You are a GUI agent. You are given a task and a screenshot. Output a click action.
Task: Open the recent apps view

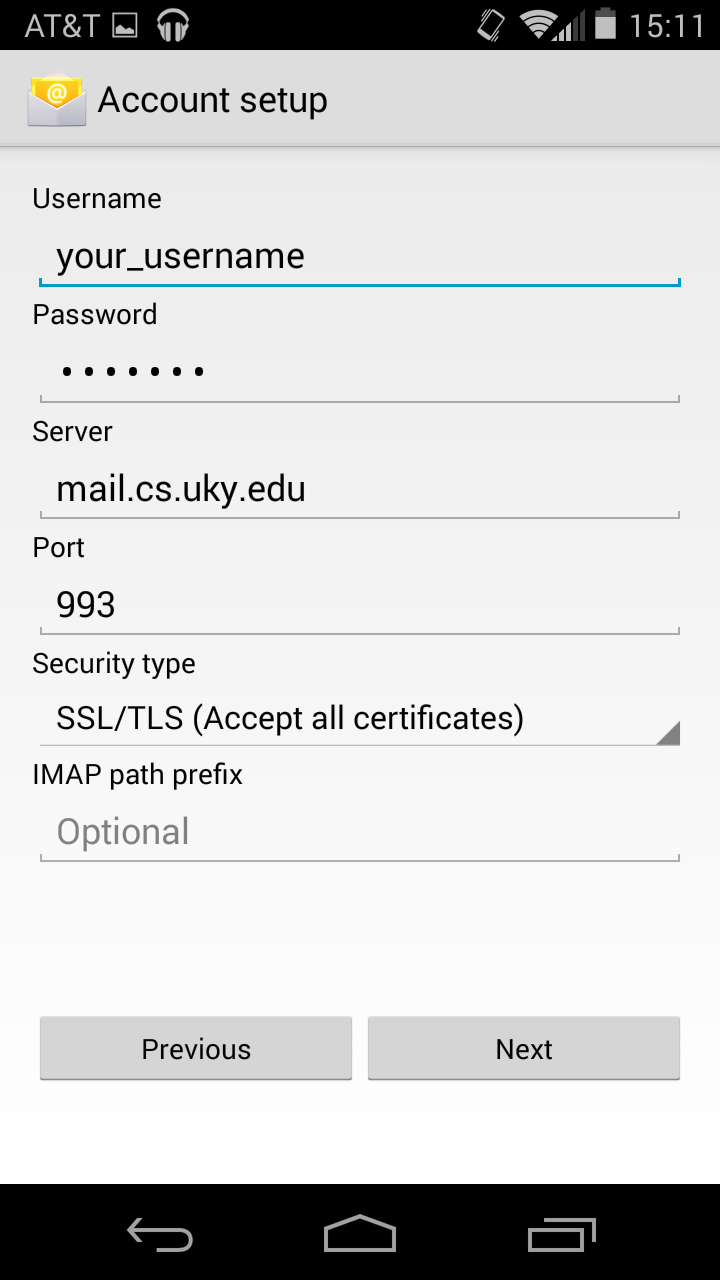pyautogui.click(x=561, y=1234)
